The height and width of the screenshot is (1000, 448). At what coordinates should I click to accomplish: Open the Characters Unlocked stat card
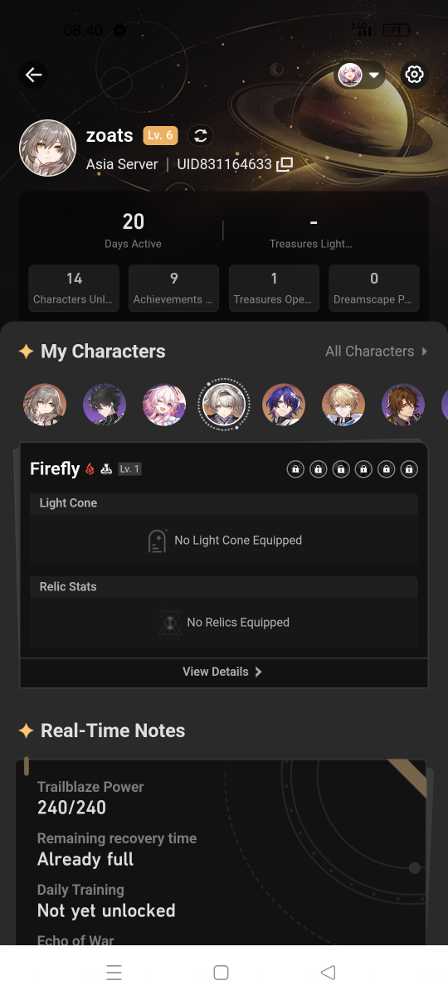[74, 288]
